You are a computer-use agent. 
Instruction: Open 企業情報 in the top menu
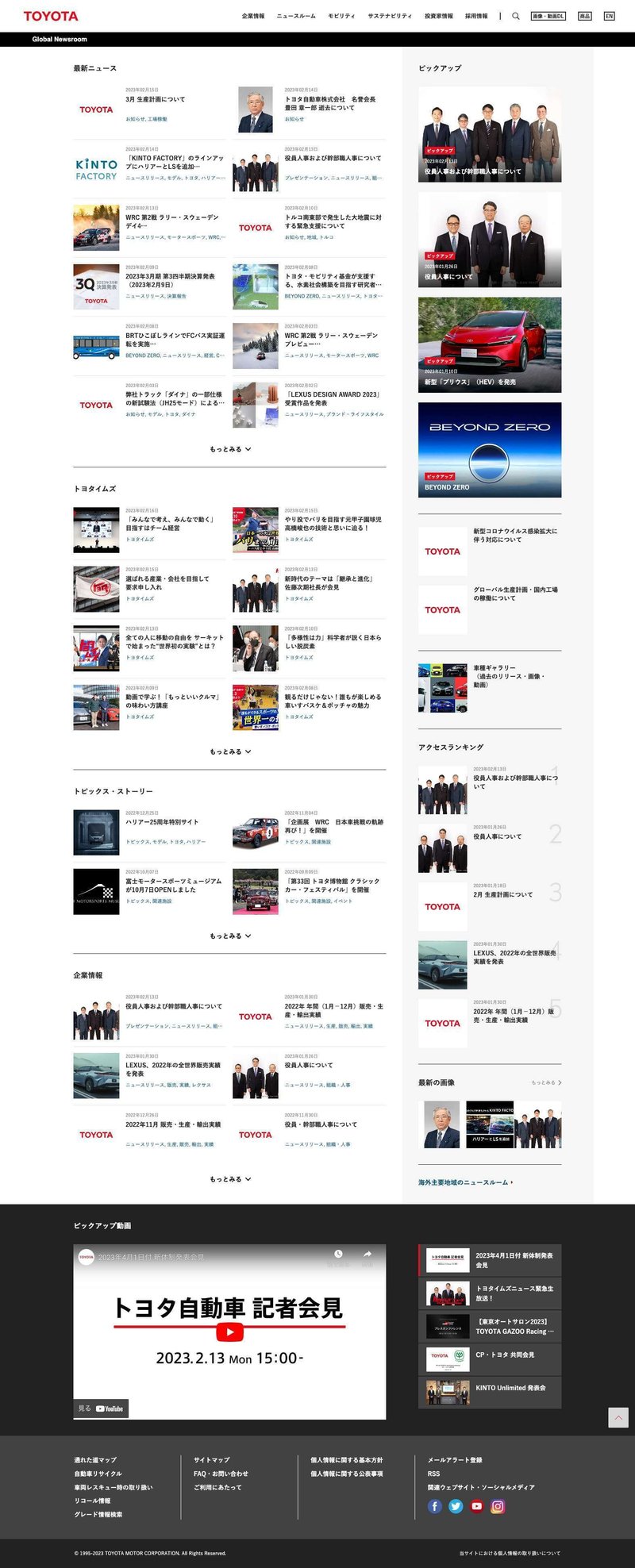click(x=253, y=16)
